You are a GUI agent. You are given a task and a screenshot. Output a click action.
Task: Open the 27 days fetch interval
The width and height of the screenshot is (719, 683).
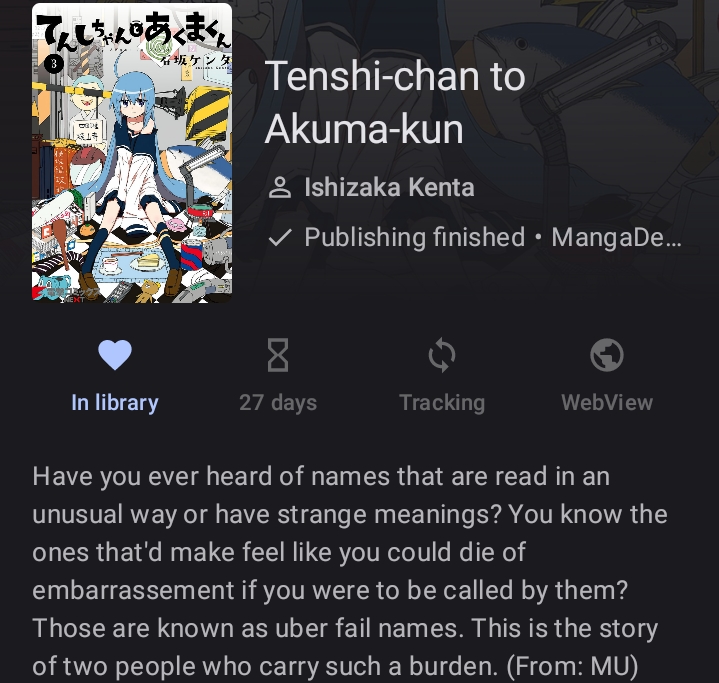[x=278, y=375]
